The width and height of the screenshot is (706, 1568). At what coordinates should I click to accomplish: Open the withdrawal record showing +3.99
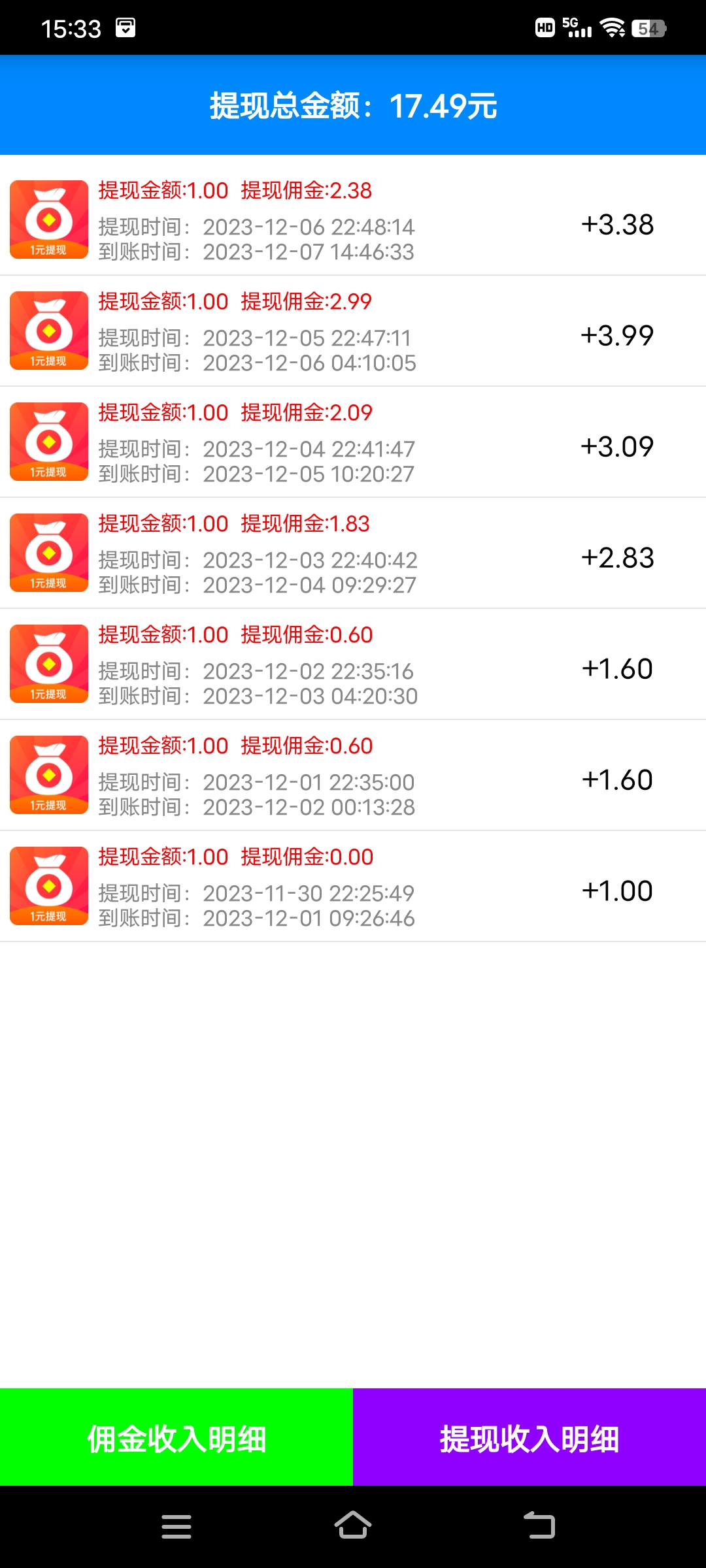tap(353, 331)
